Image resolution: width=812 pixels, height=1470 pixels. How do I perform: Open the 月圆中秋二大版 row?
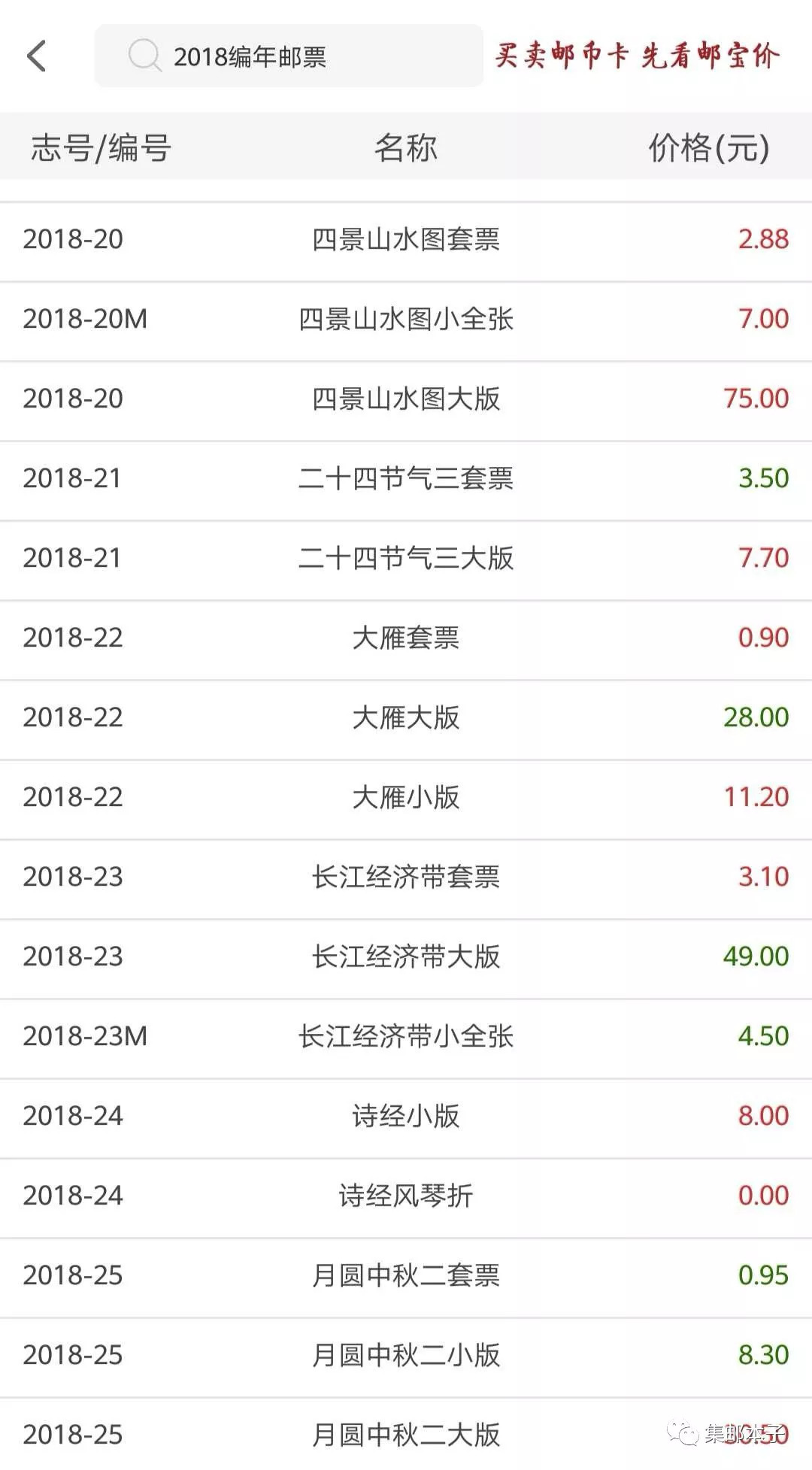[x=406, y=1435]
